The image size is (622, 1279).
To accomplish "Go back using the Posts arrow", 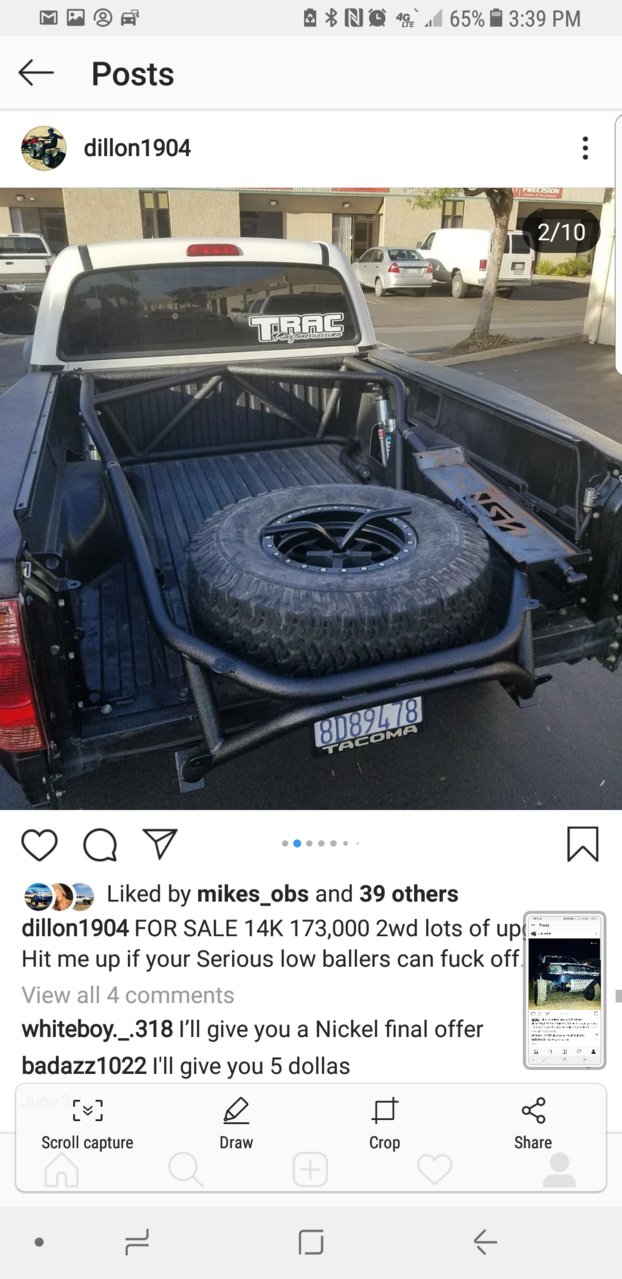I will pyautogui.click(x=36, y=73).
